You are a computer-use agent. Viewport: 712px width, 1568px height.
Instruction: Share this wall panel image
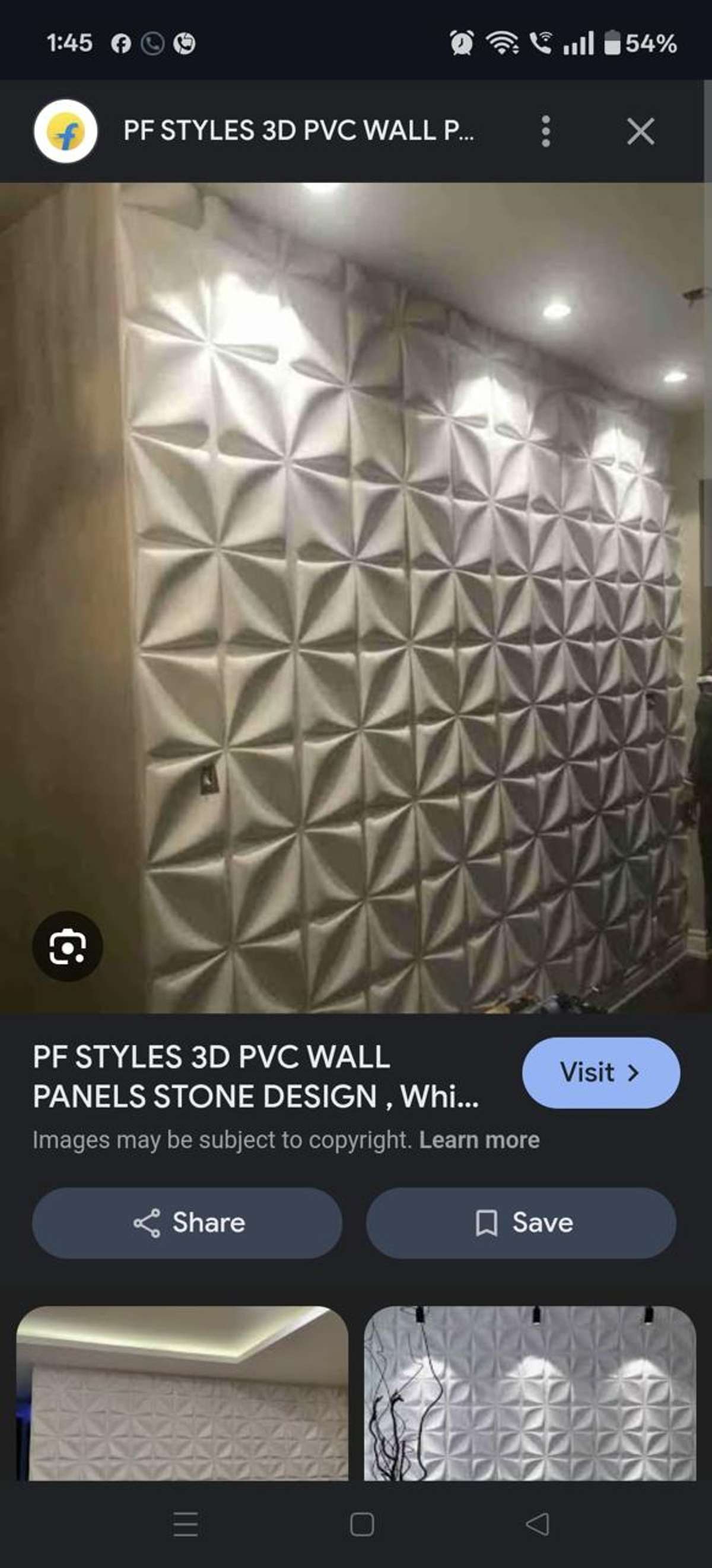[x=187, y=1223]
